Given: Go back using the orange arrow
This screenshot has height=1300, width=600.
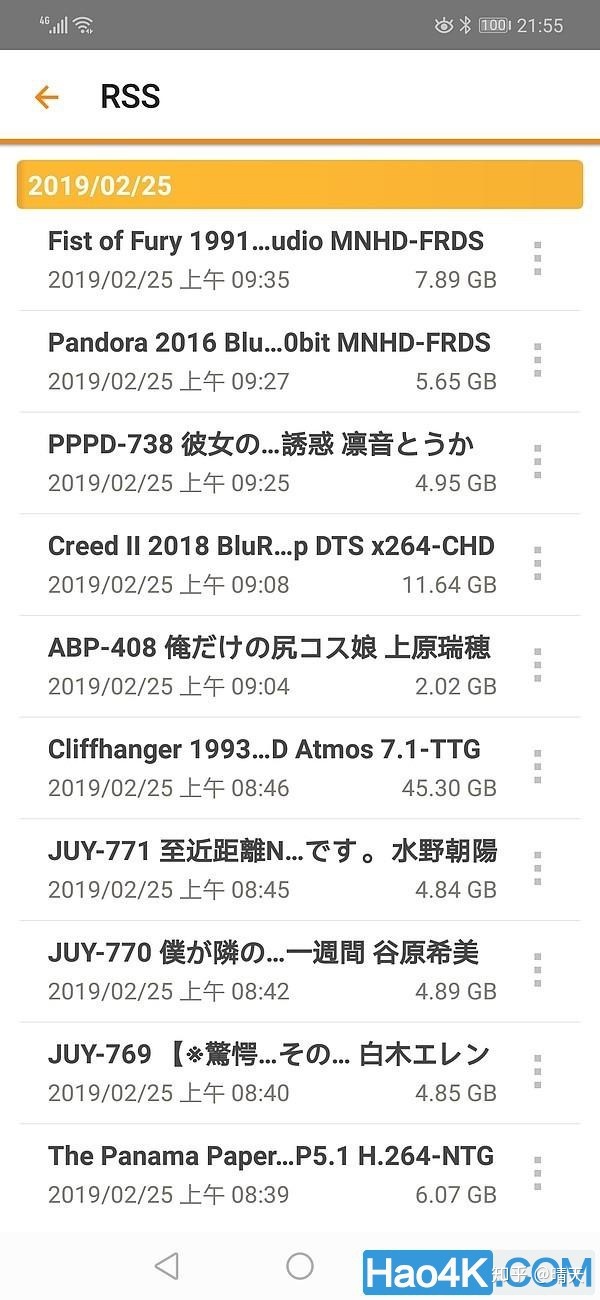Looking at the screenshot, I should (x=46, y=97).
